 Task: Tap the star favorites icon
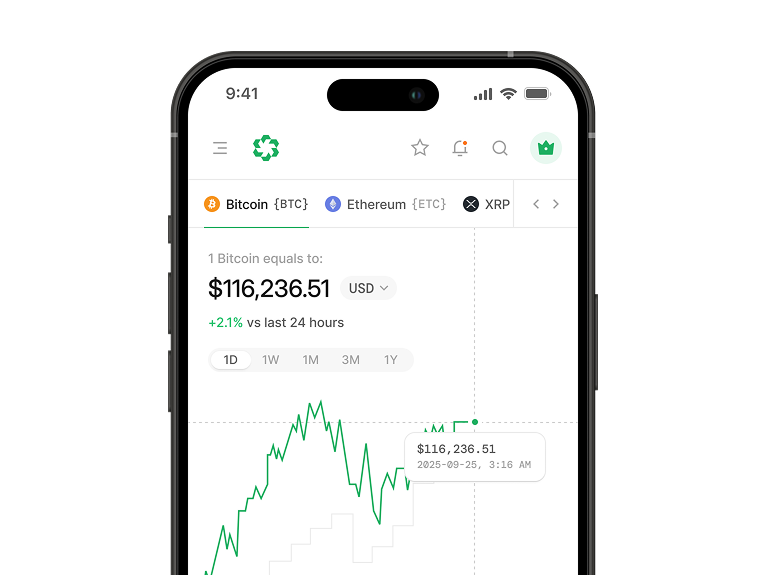tap(420, 148)
